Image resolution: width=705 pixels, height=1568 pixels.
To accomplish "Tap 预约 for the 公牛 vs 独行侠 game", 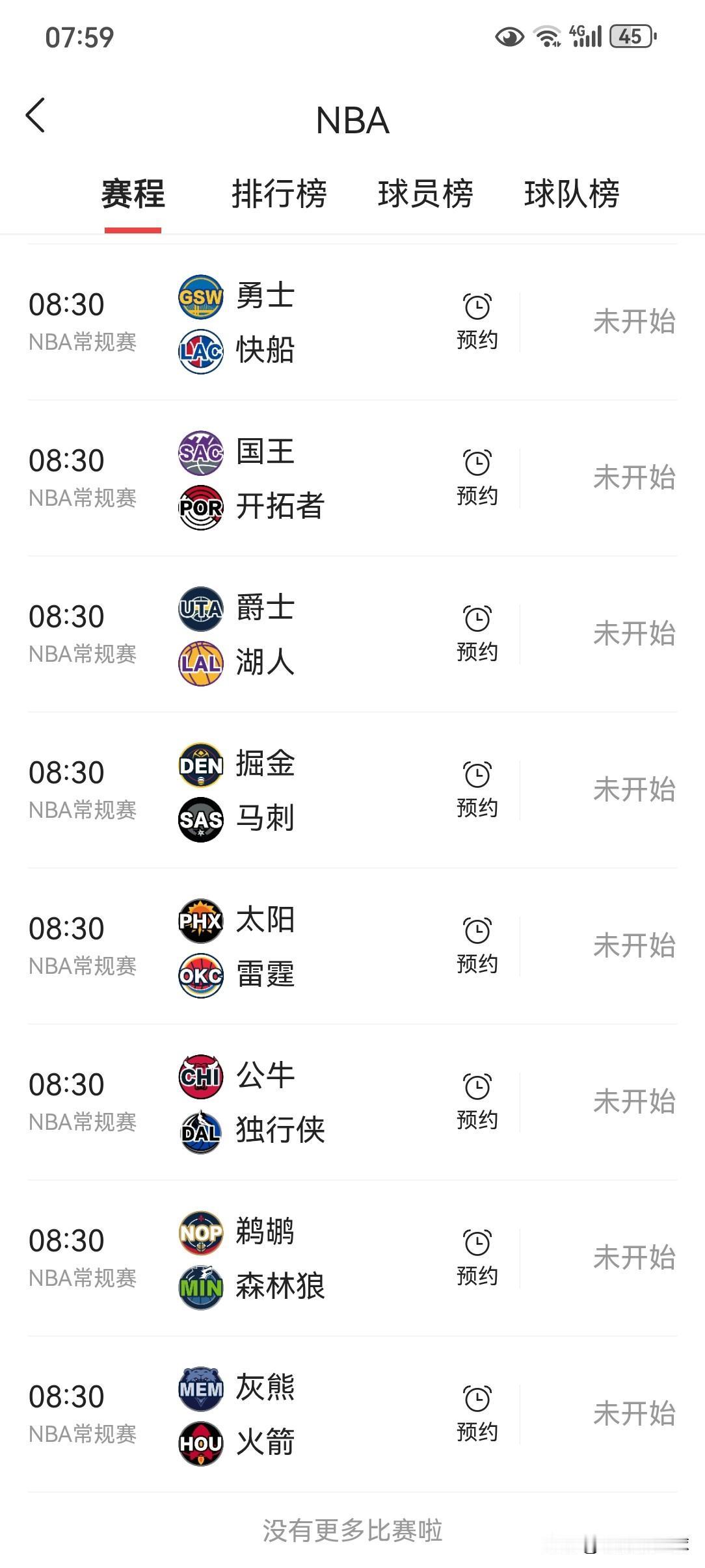I will (477, 1102).
